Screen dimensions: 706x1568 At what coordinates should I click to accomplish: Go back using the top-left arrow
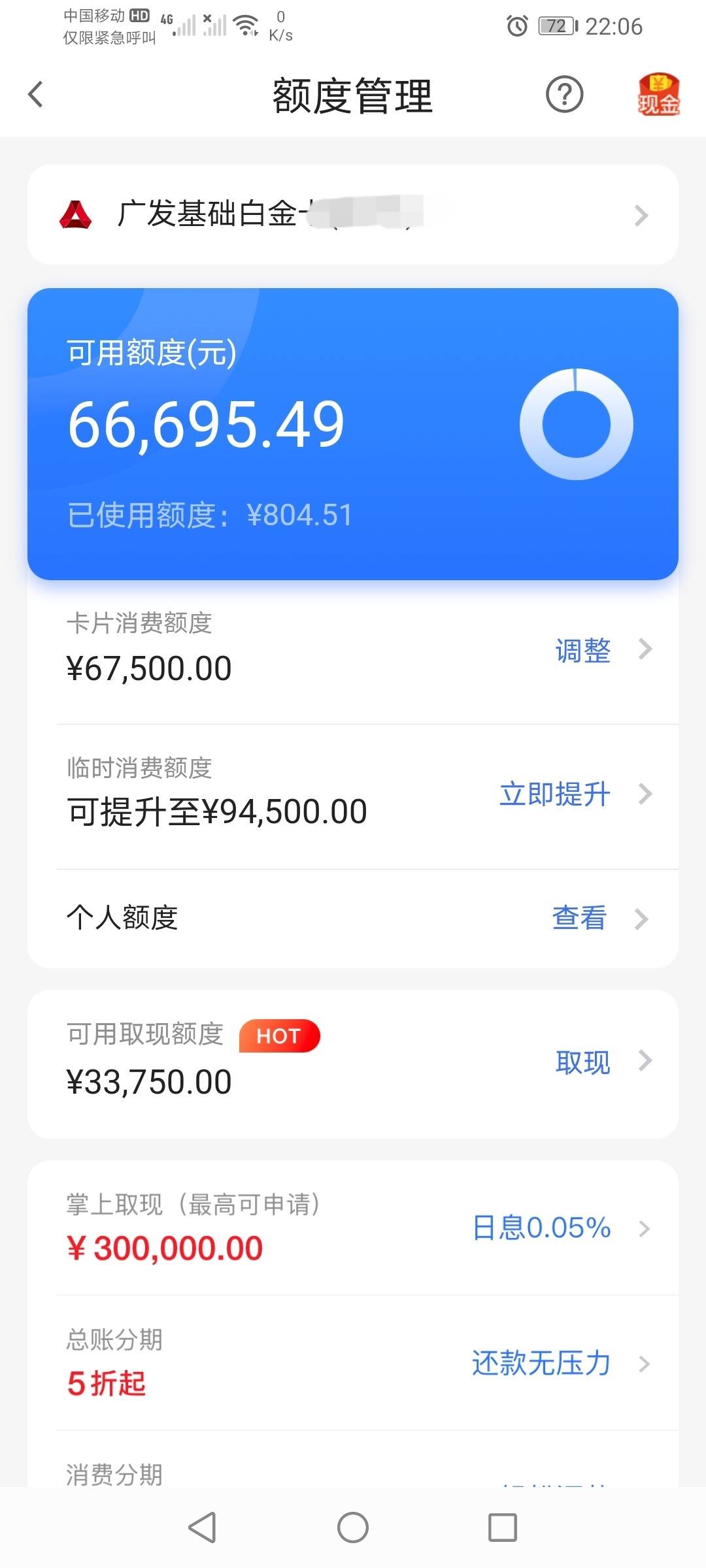point(36,95)
